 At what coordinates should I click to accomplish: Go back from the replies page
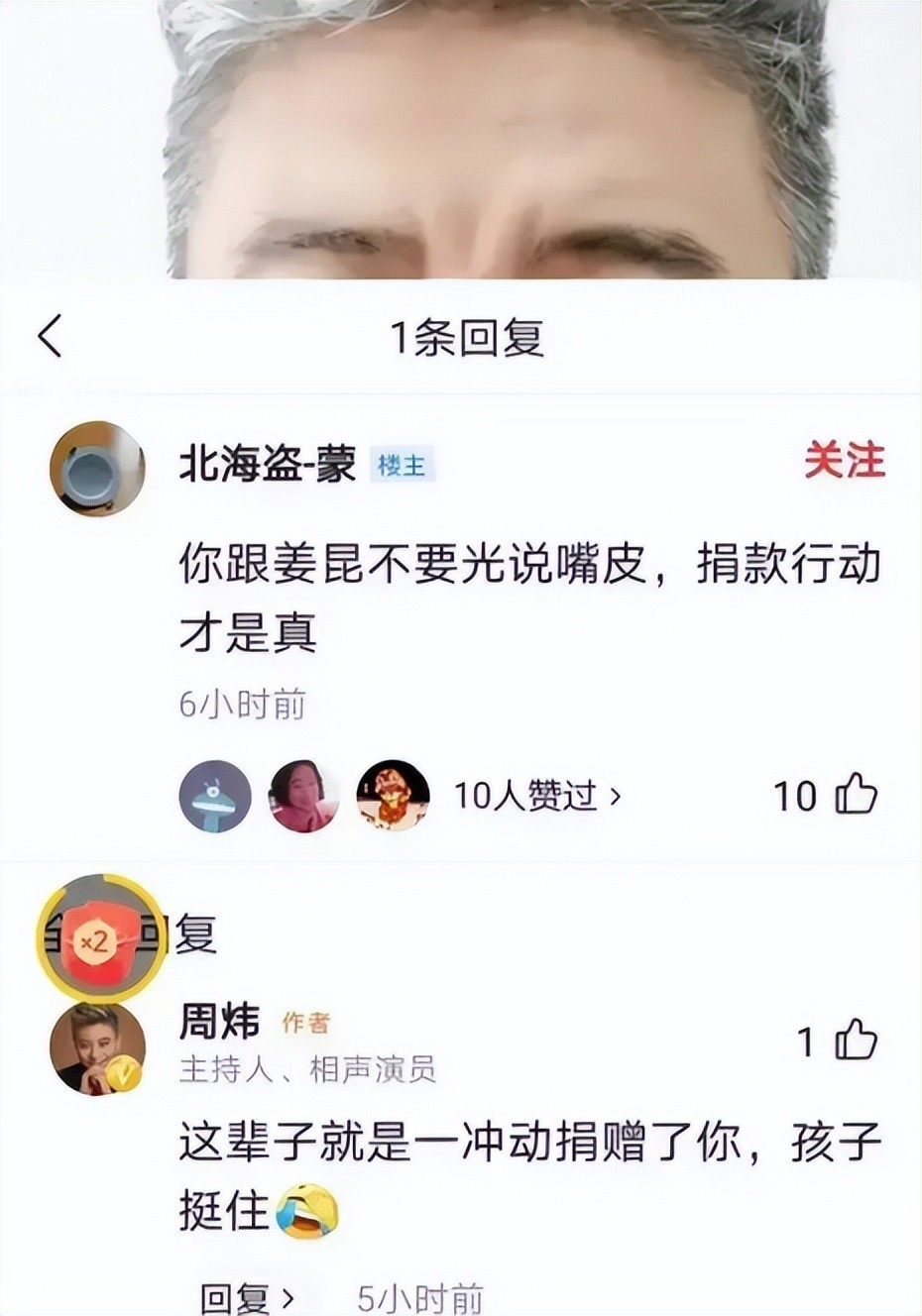click(x=52, y=336)
